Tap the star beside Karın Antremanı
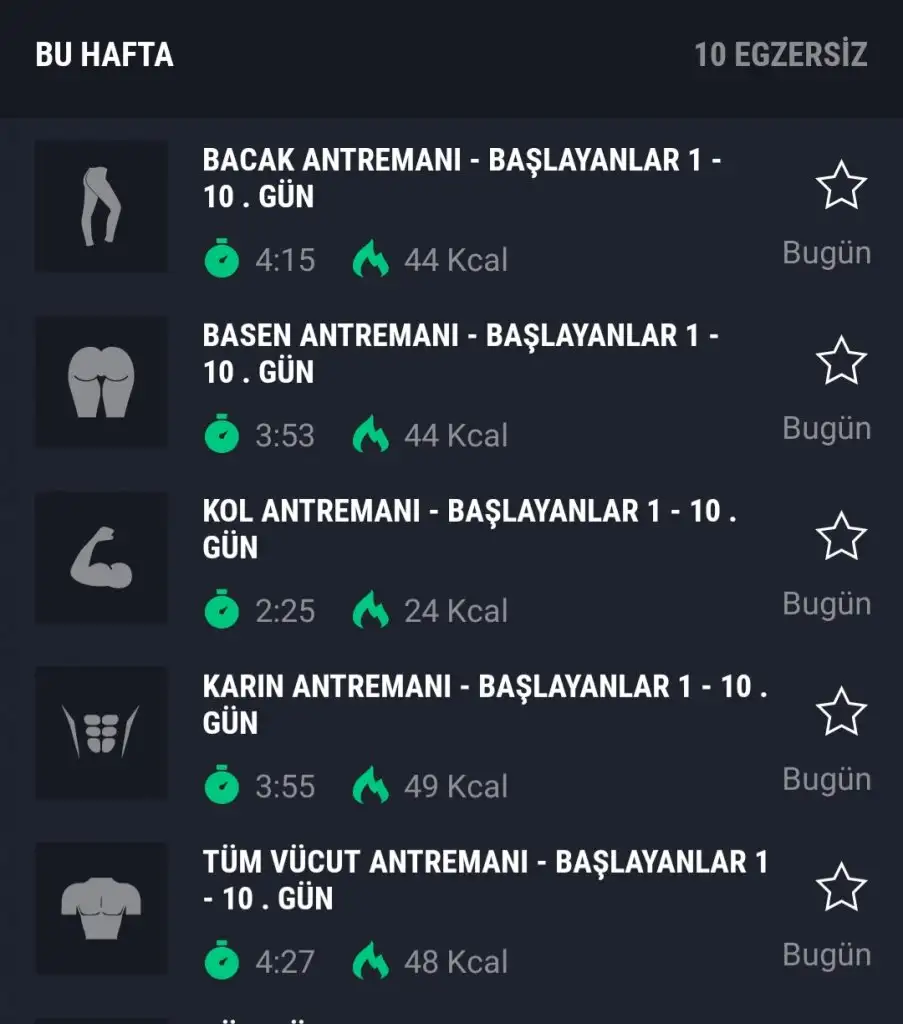The image size is (903, 1024). tap(841, 712)
